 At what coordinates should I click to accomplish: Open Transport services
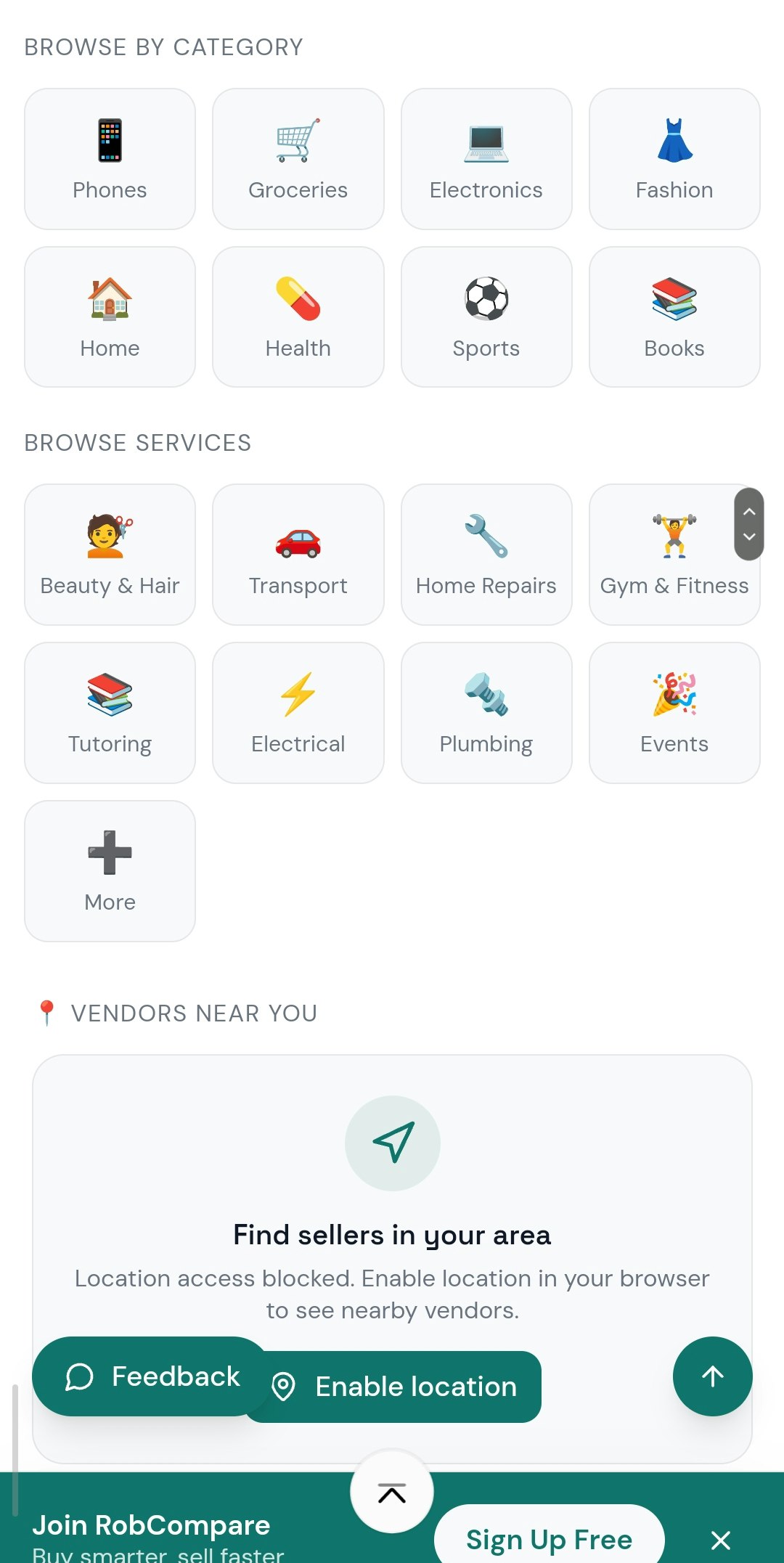[298, 555]
